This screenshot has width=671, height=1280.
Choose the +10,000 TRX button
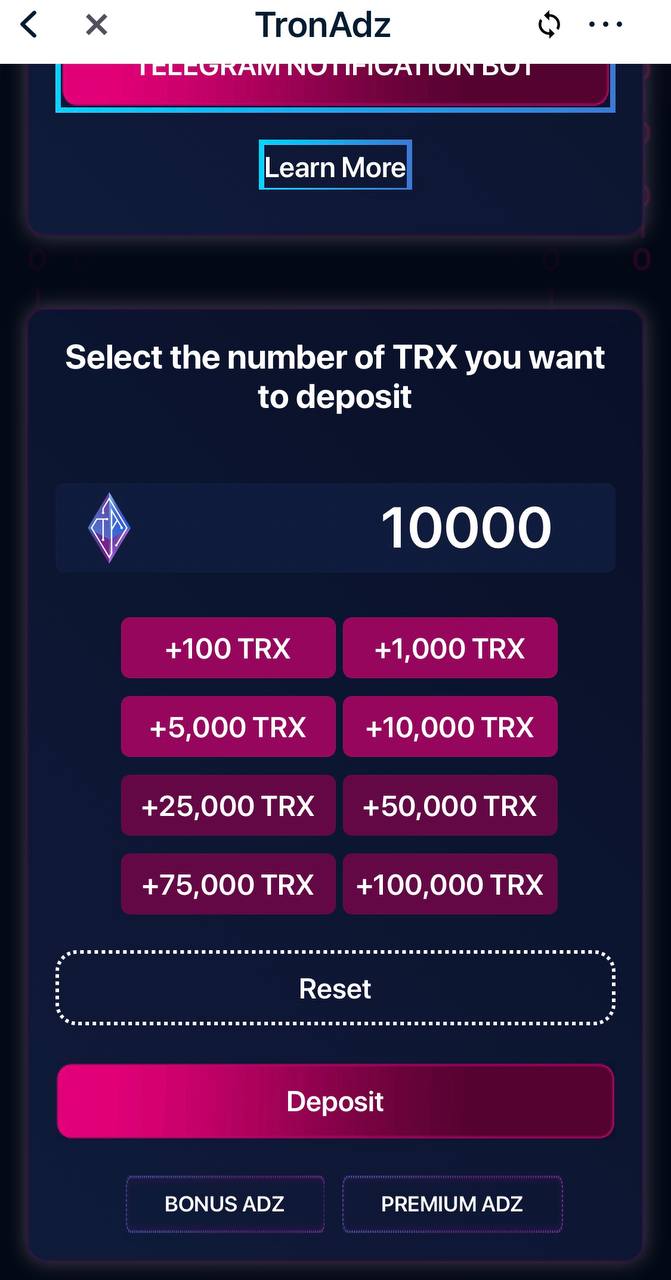pyautogui.click(x=450, y=727)
